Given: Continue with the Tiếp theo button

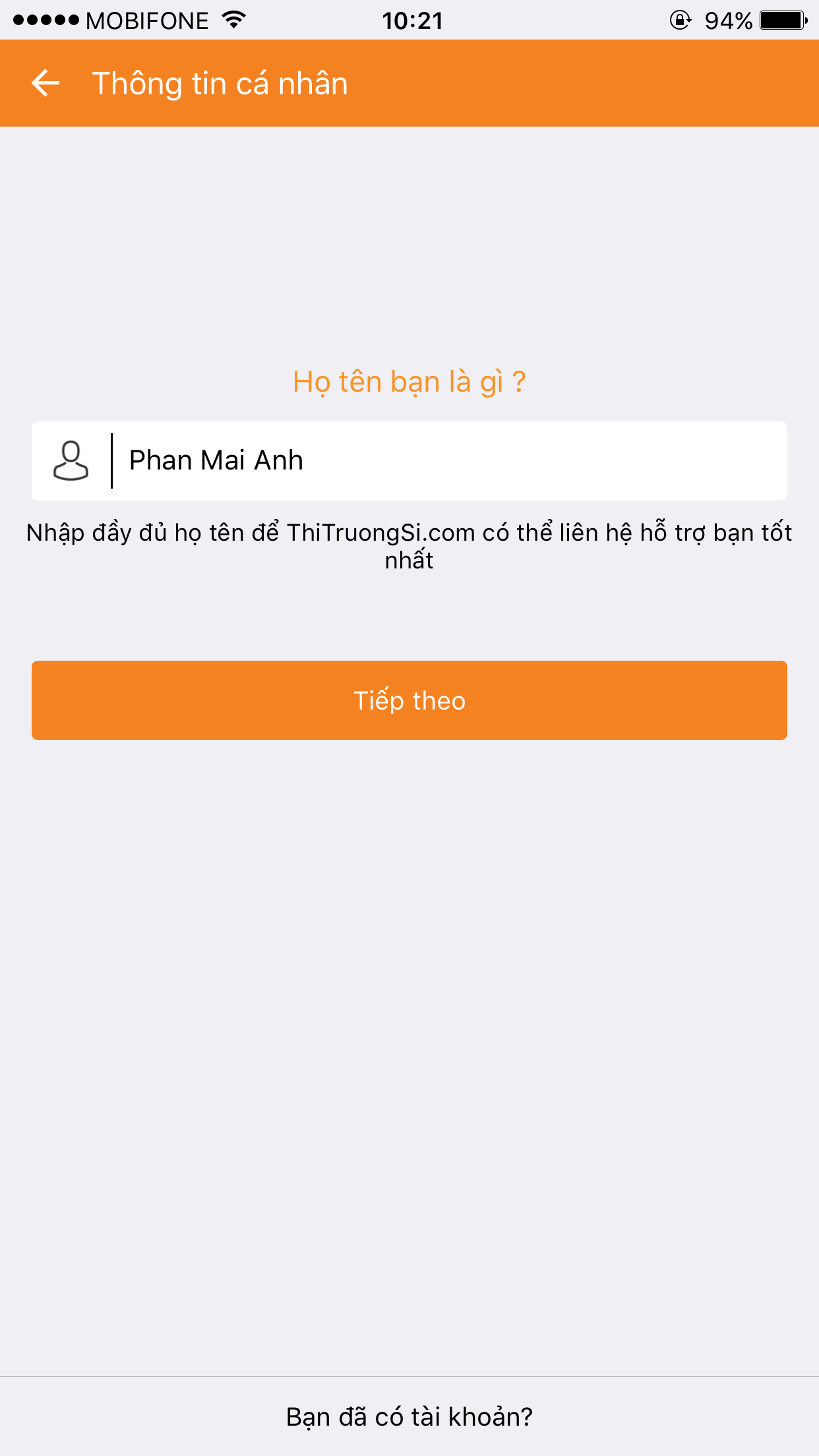Looking at the screenshot, I should pyautogui.click(x=409, y=700).
